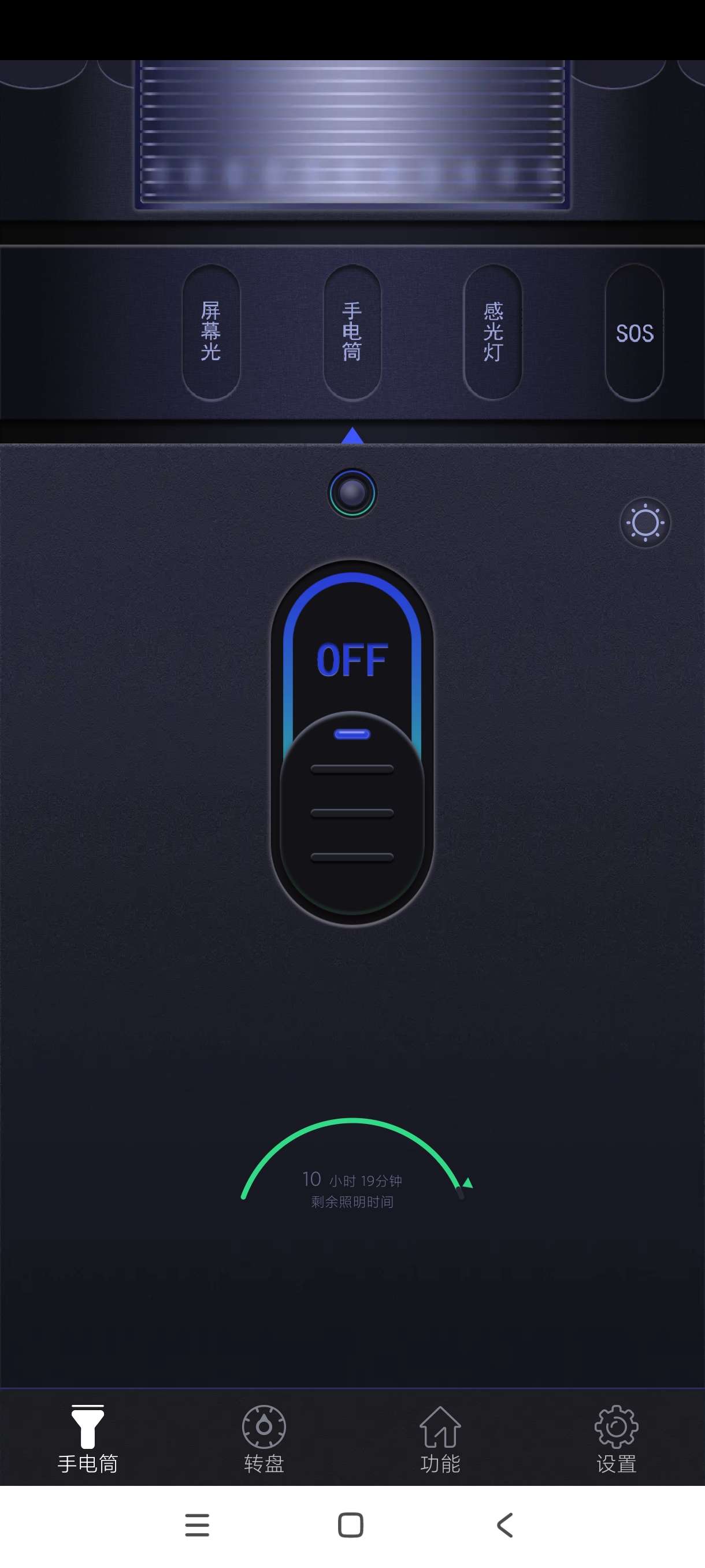
Task: Activate SOS flashing mode
Action: [x=634, y=332]
